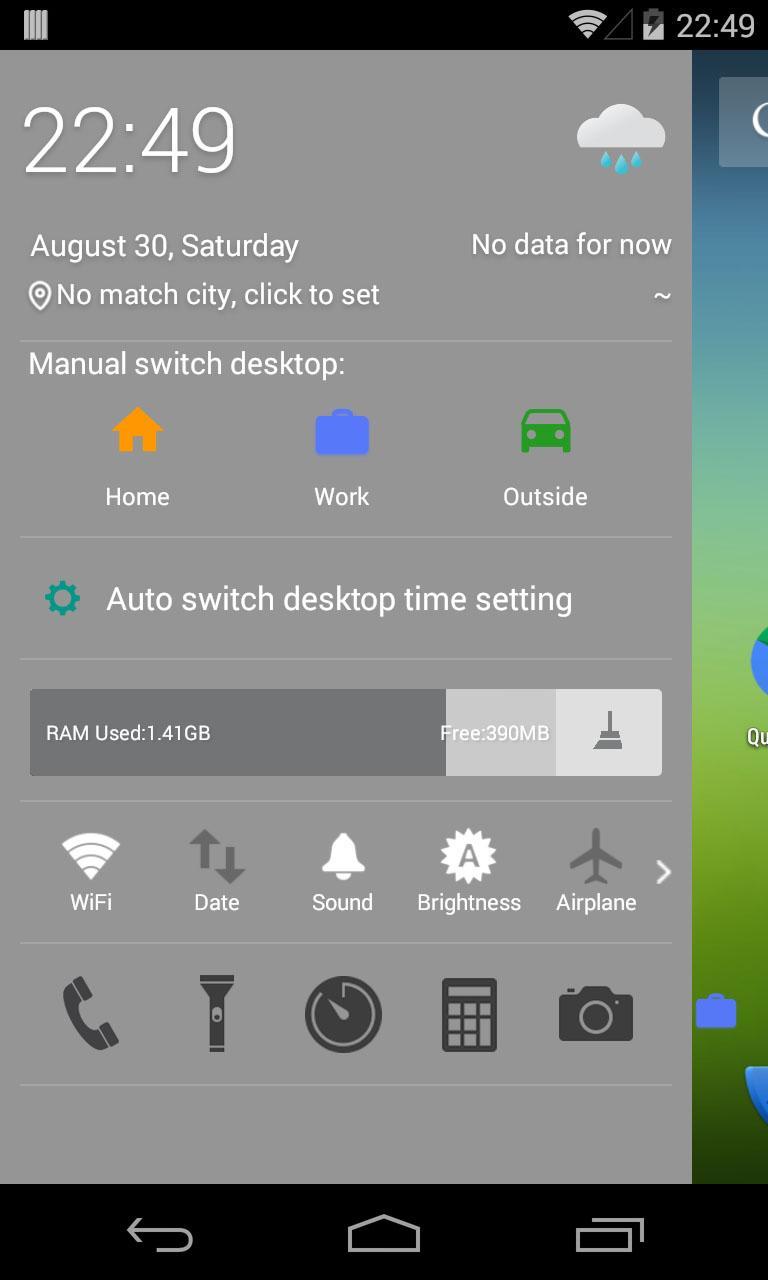Open the rain cloud weather icon

(621, 138)
